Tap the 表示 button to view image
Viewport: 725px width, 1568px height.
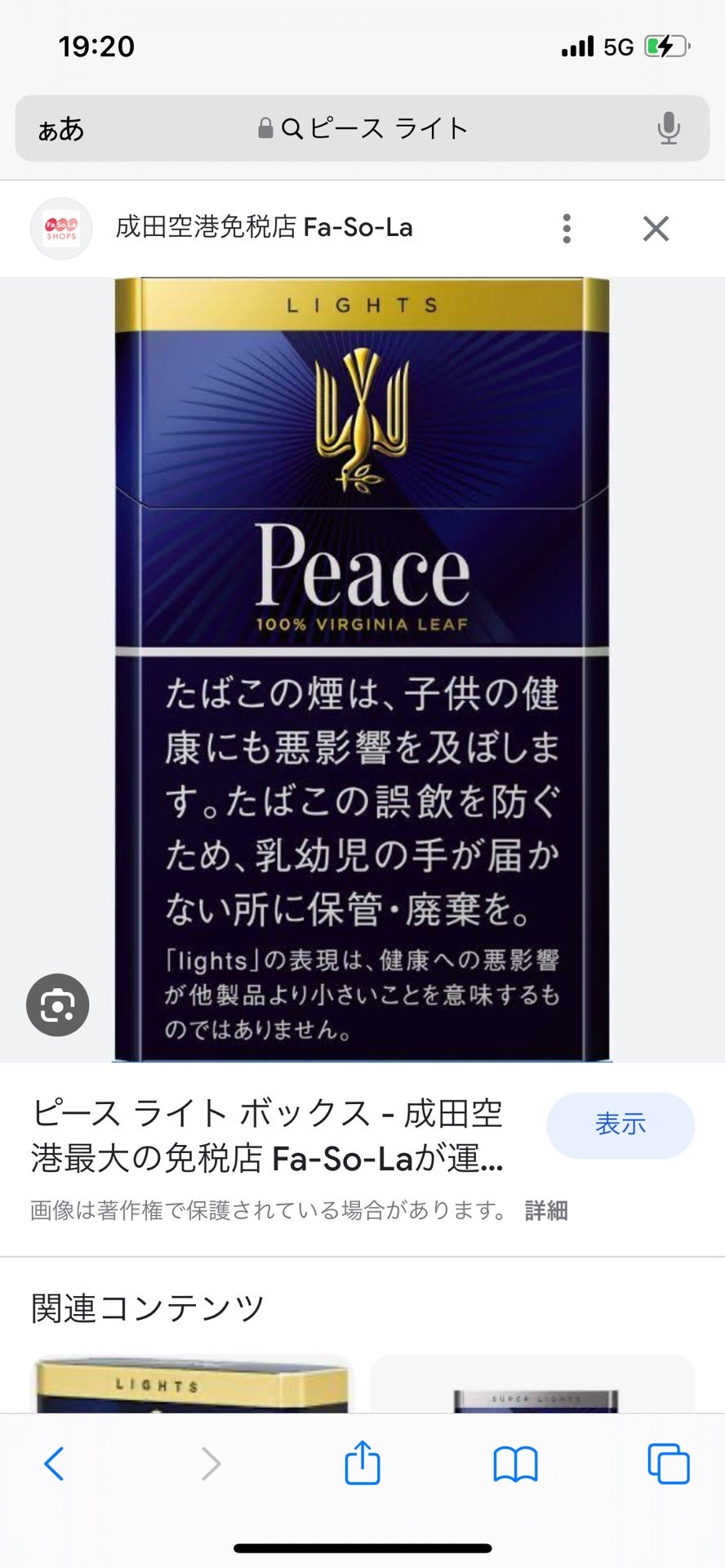620,1125
